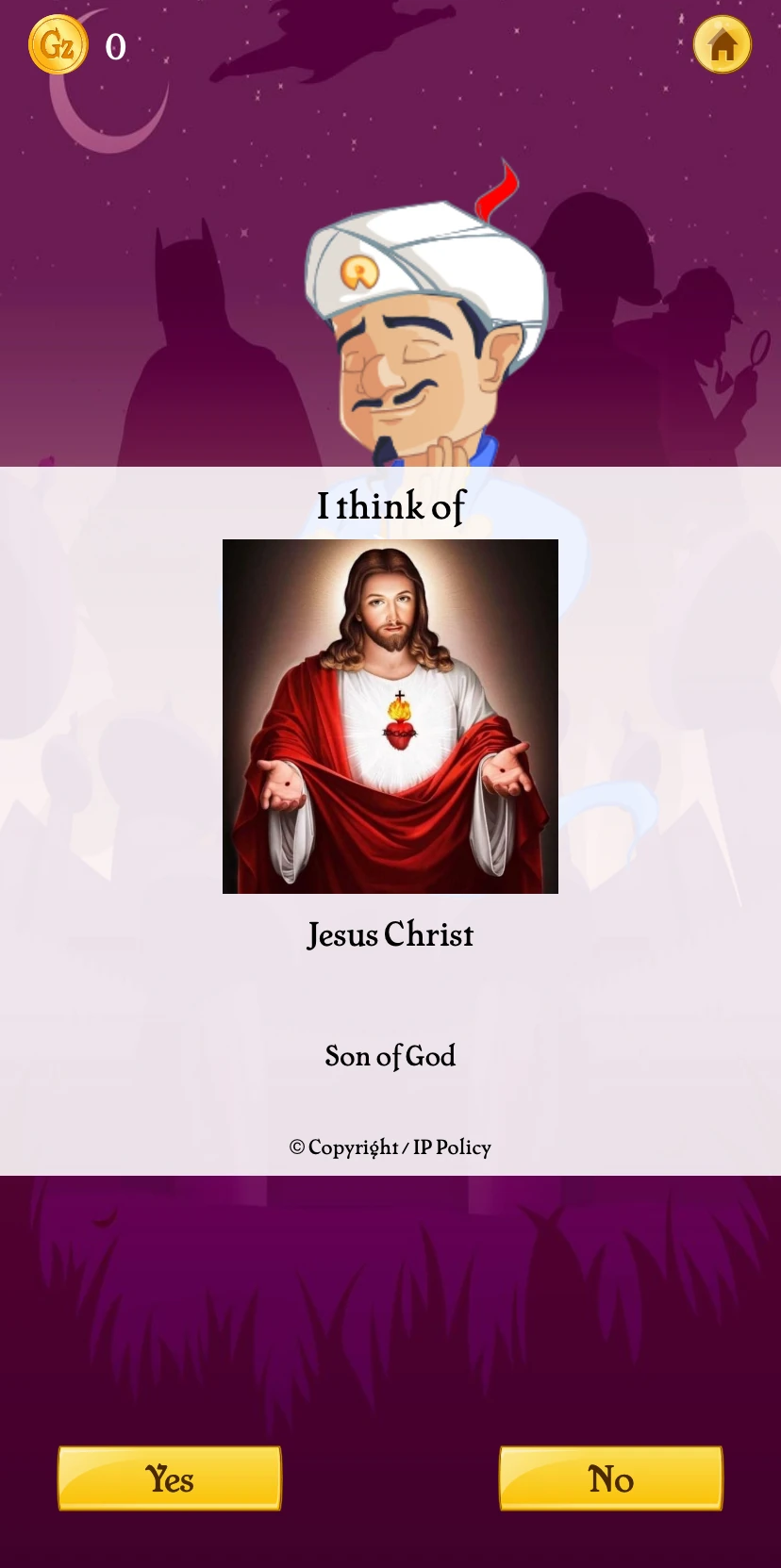The image size is (781, 1568).
Task: Tap the home icon
Action: coord(723,45)
